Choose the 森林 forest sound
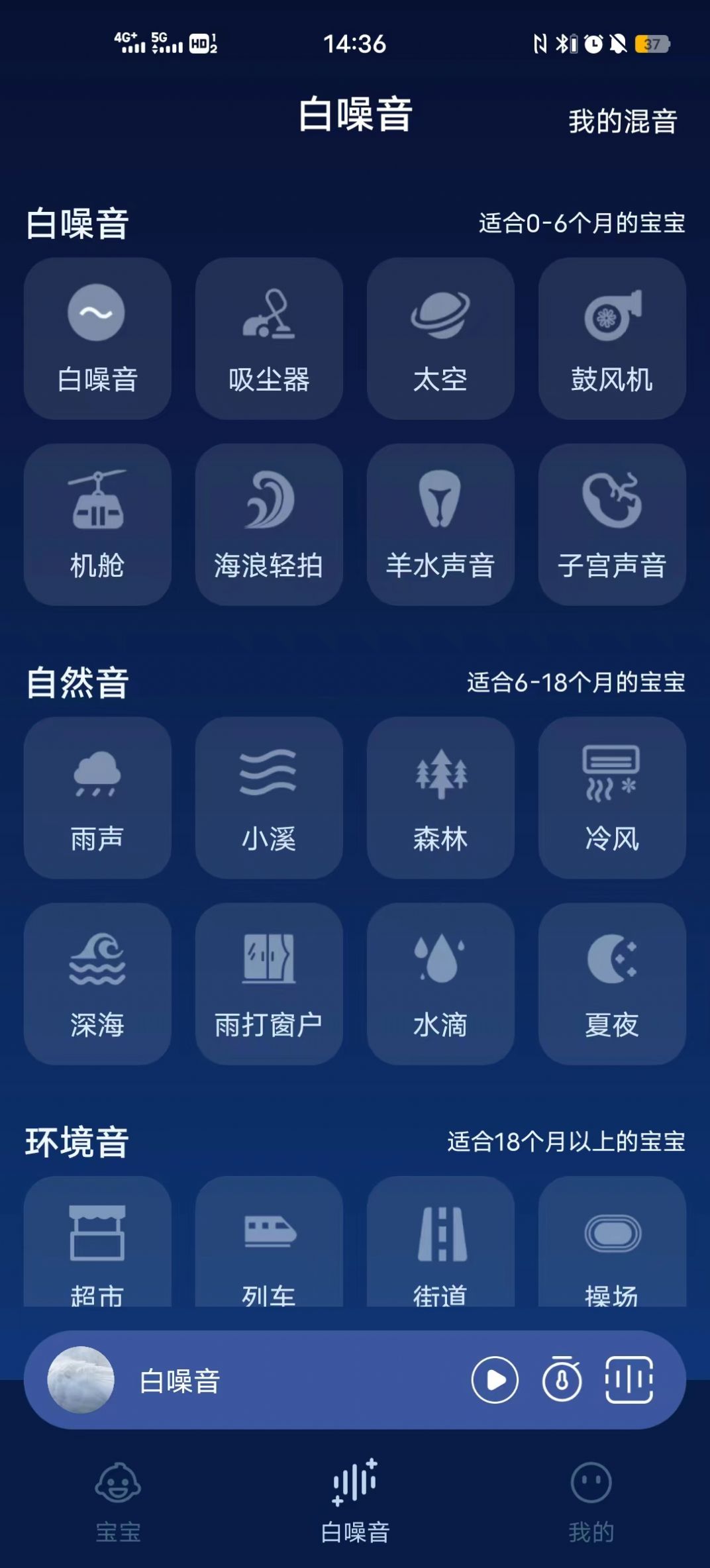Image resolution: width=710 pixels, height=1568 pixels. (x=440, y=798)
